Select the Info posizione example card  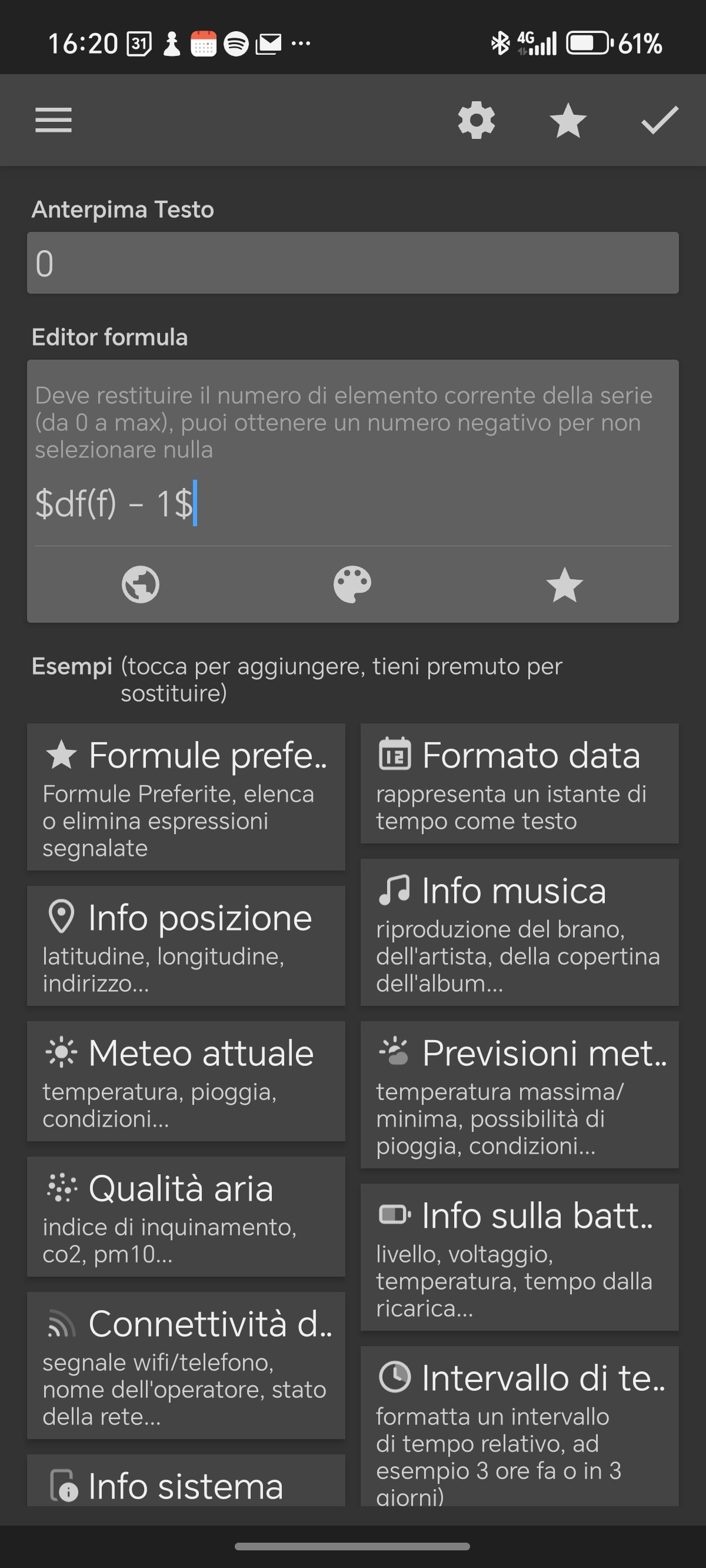186,945
